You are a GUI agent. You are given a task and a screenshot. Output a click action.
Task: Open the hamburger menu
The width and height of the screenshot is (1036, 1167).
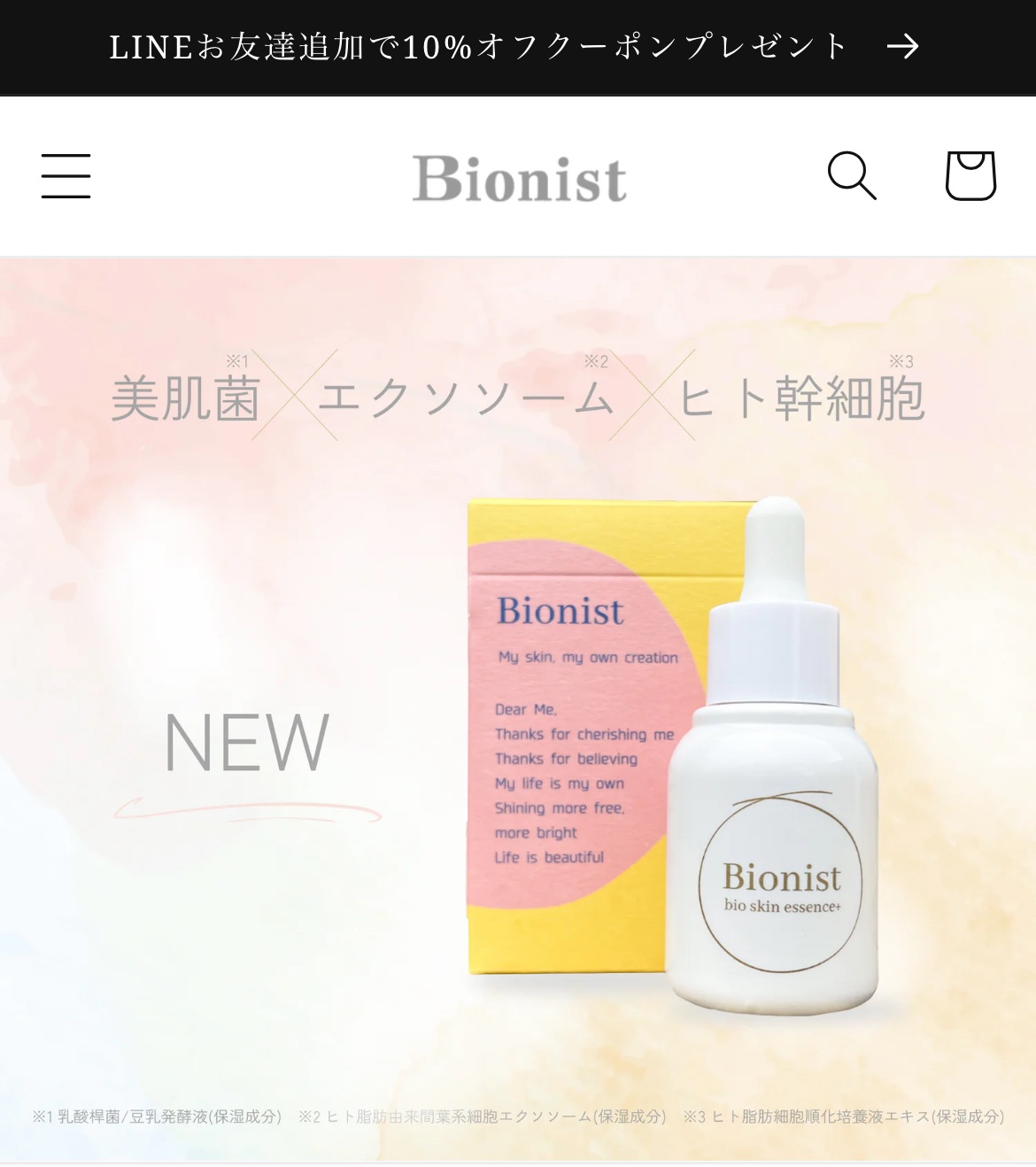coord(66,176)
